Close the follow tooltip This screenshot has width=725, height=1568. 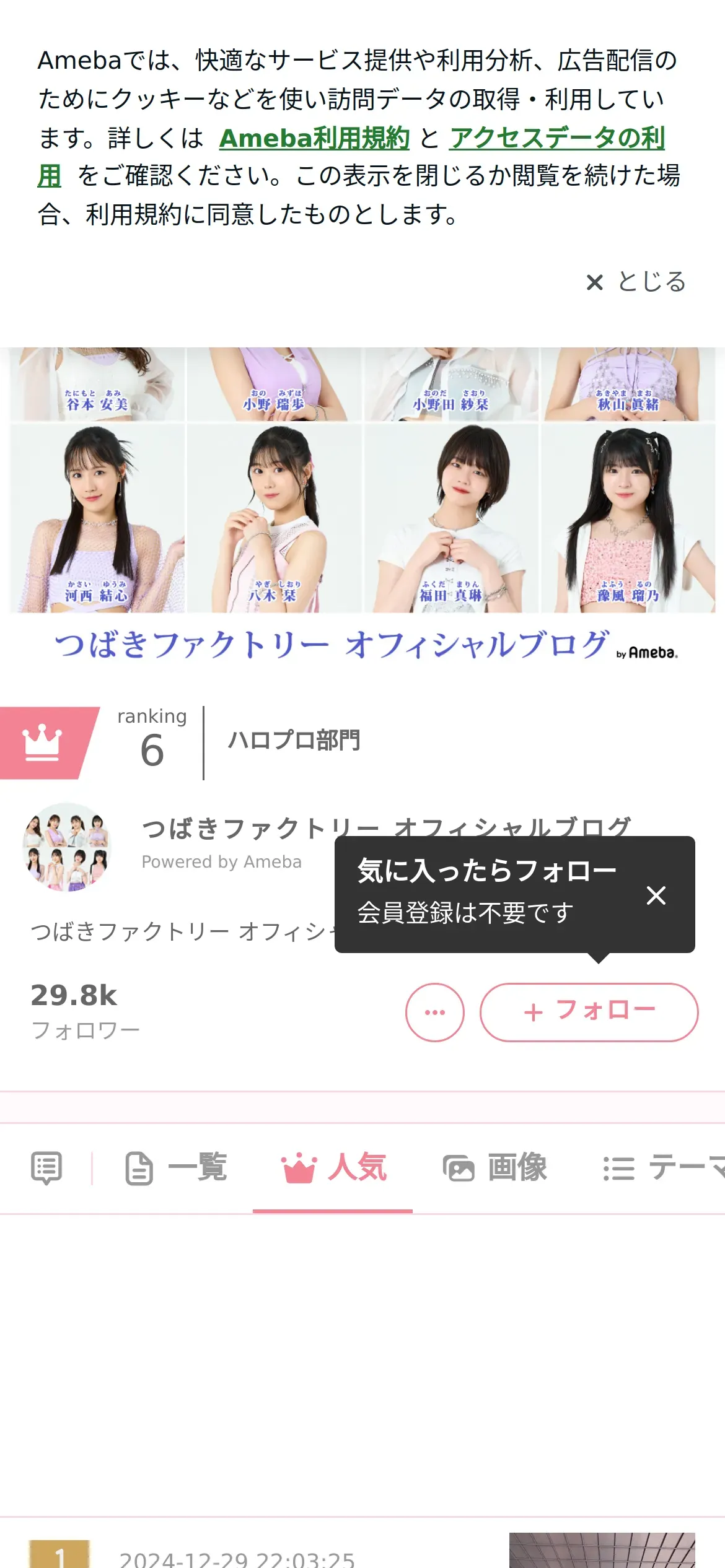click(x=656, y=895)
